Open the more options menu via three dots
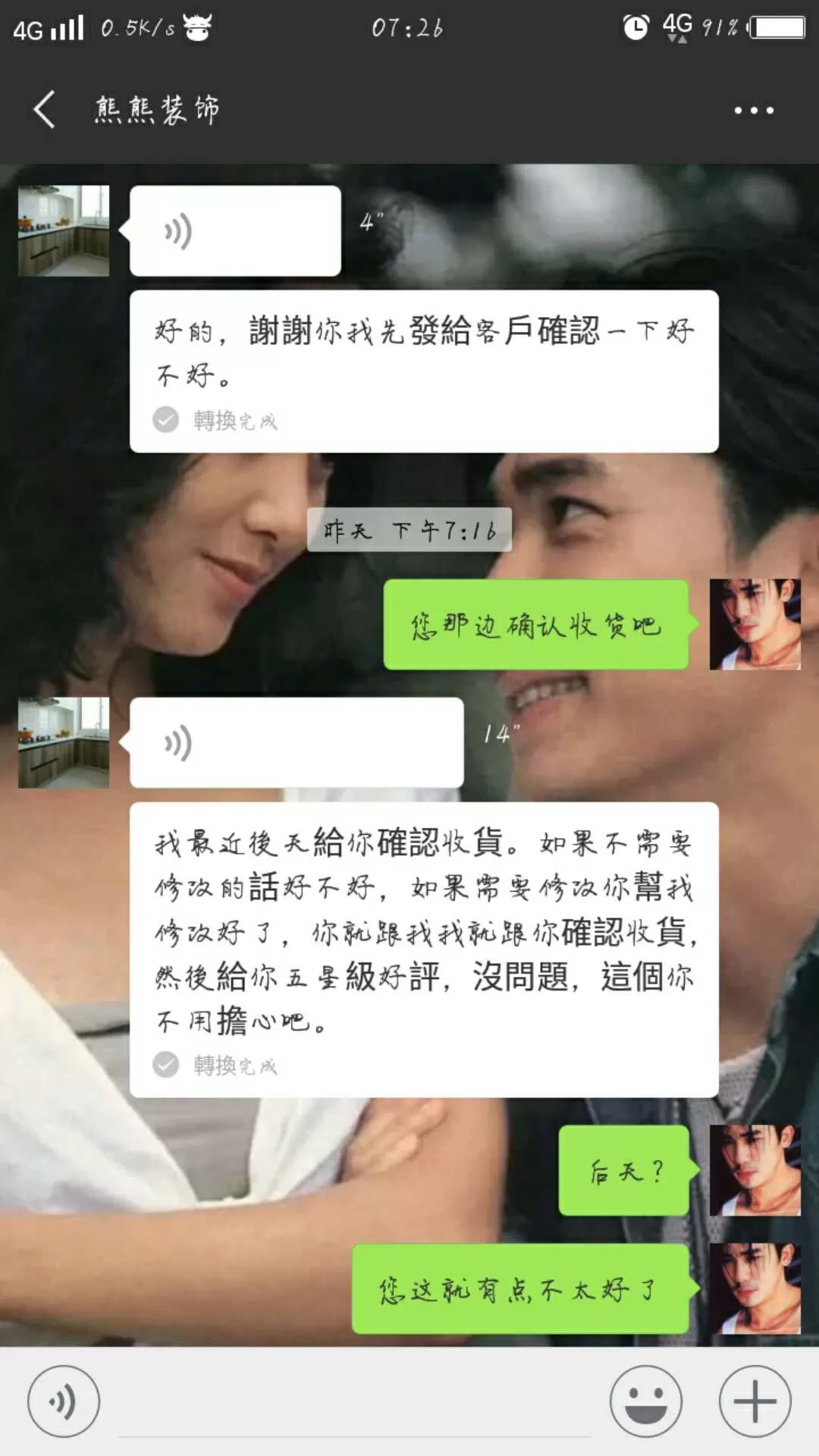 coord(753,109)
